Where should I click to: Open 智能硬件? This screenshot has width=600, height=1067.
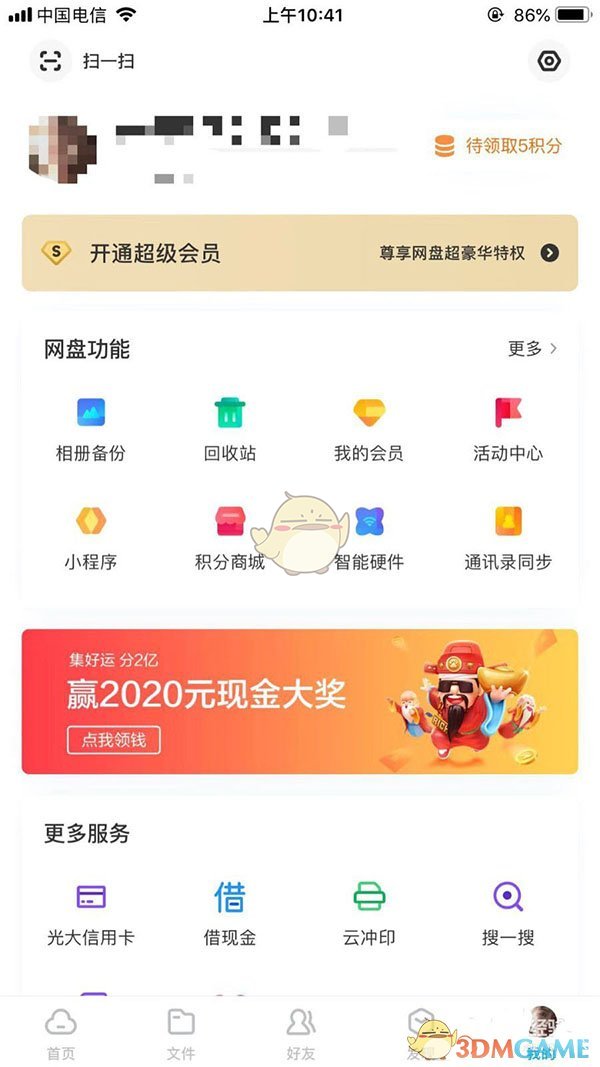coord(369,539)
